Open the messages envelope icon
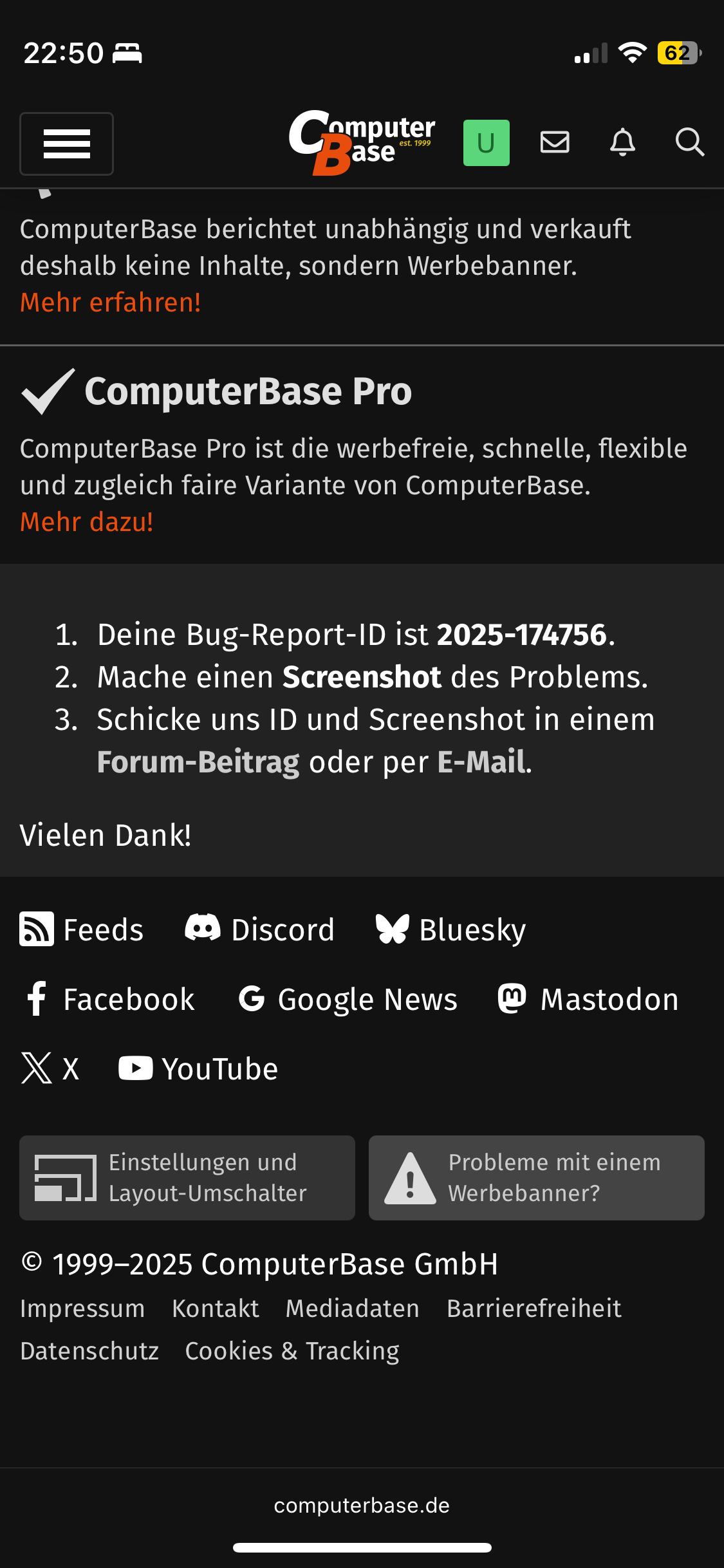Screen dimensions: 724x1568 tap(554, 142)
